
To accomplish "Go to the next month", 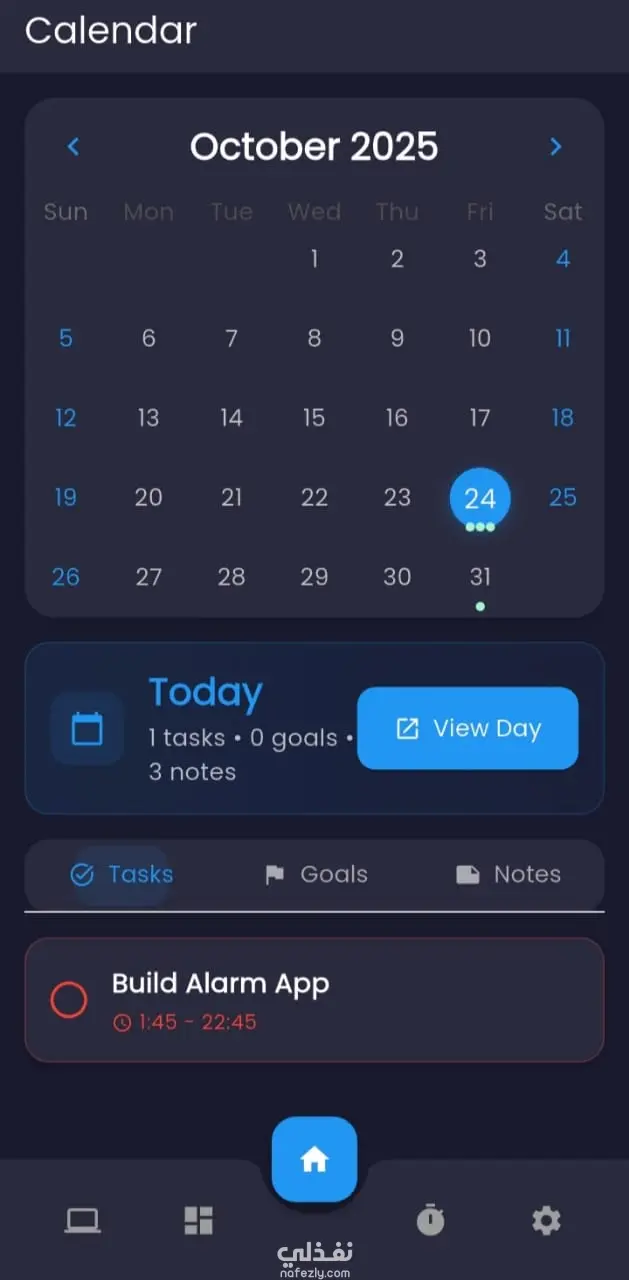I will click(556, 147).
